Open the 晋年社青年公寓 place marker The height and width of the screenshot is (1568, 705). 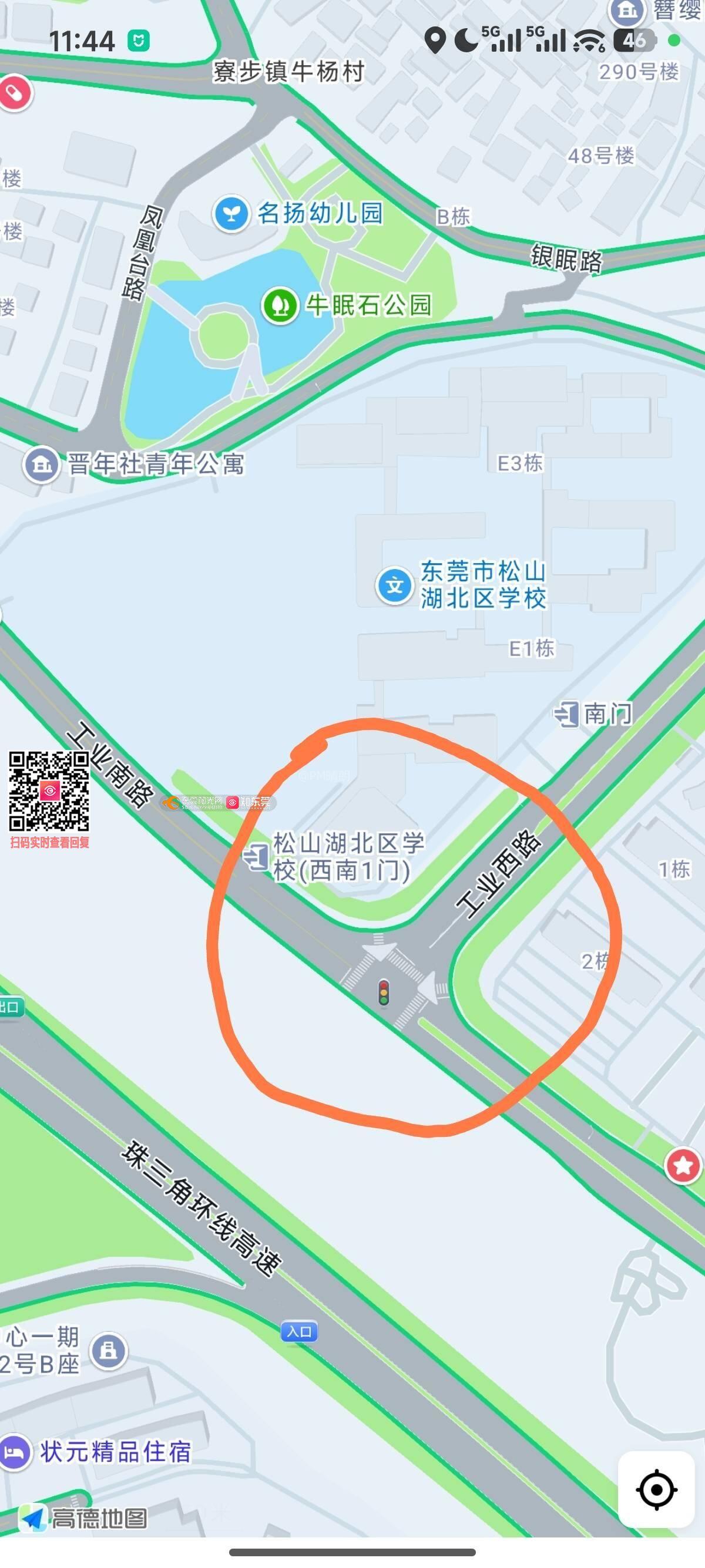(x=41, y=465)
